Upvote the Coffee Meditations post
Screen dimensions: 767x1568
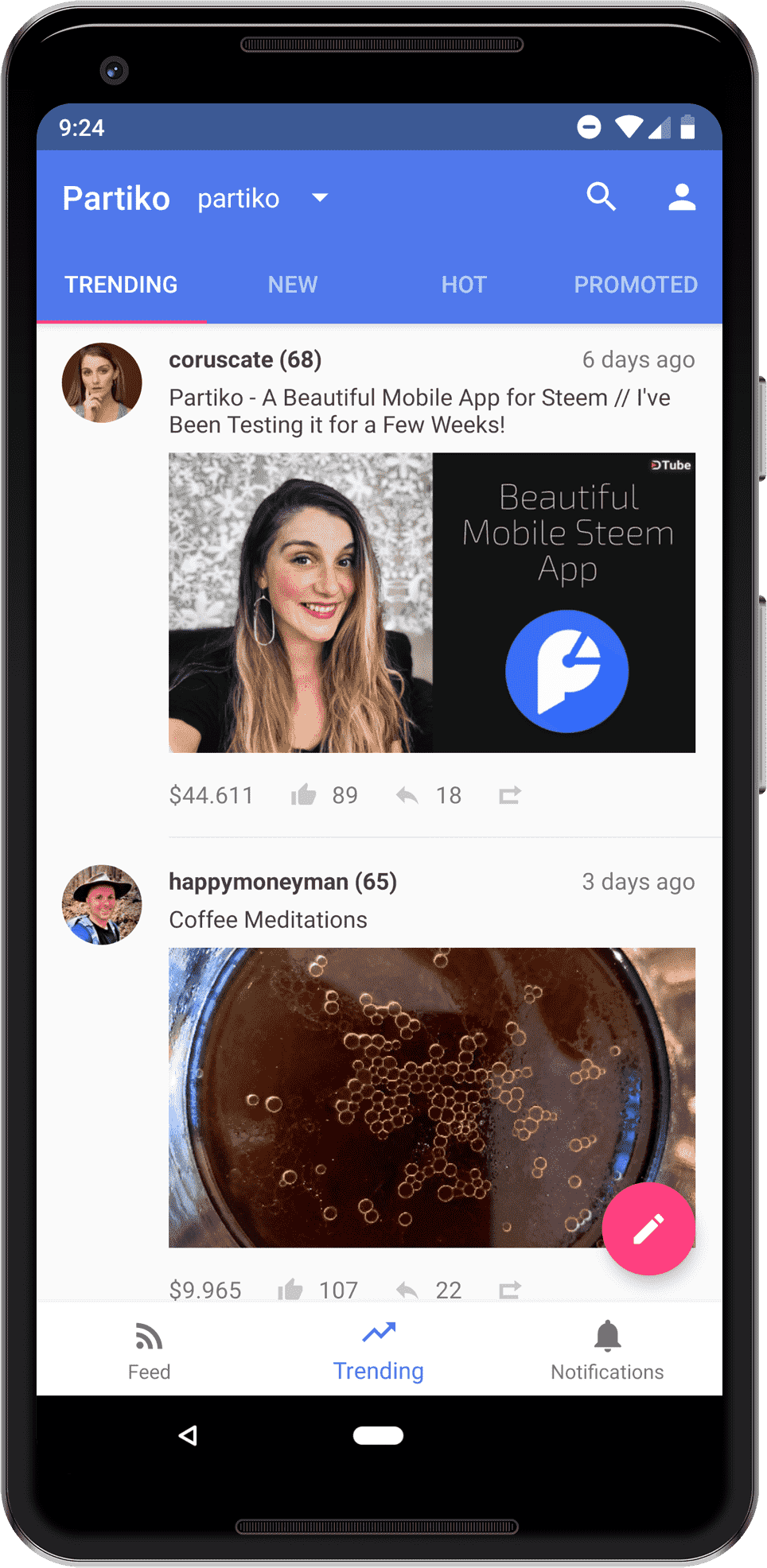click(290, 1288)
